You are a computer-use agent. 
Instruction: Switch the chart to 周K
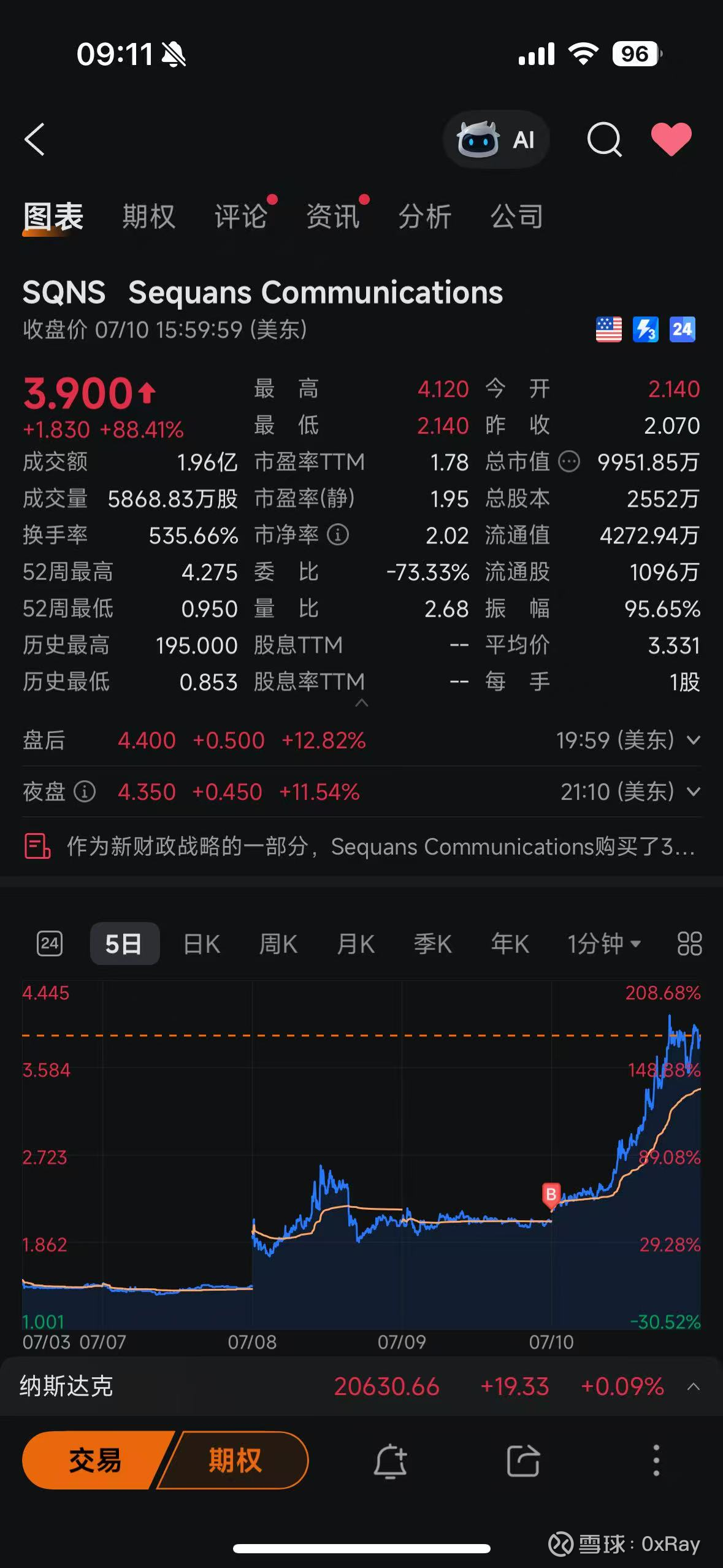click(x=278, y=943)
